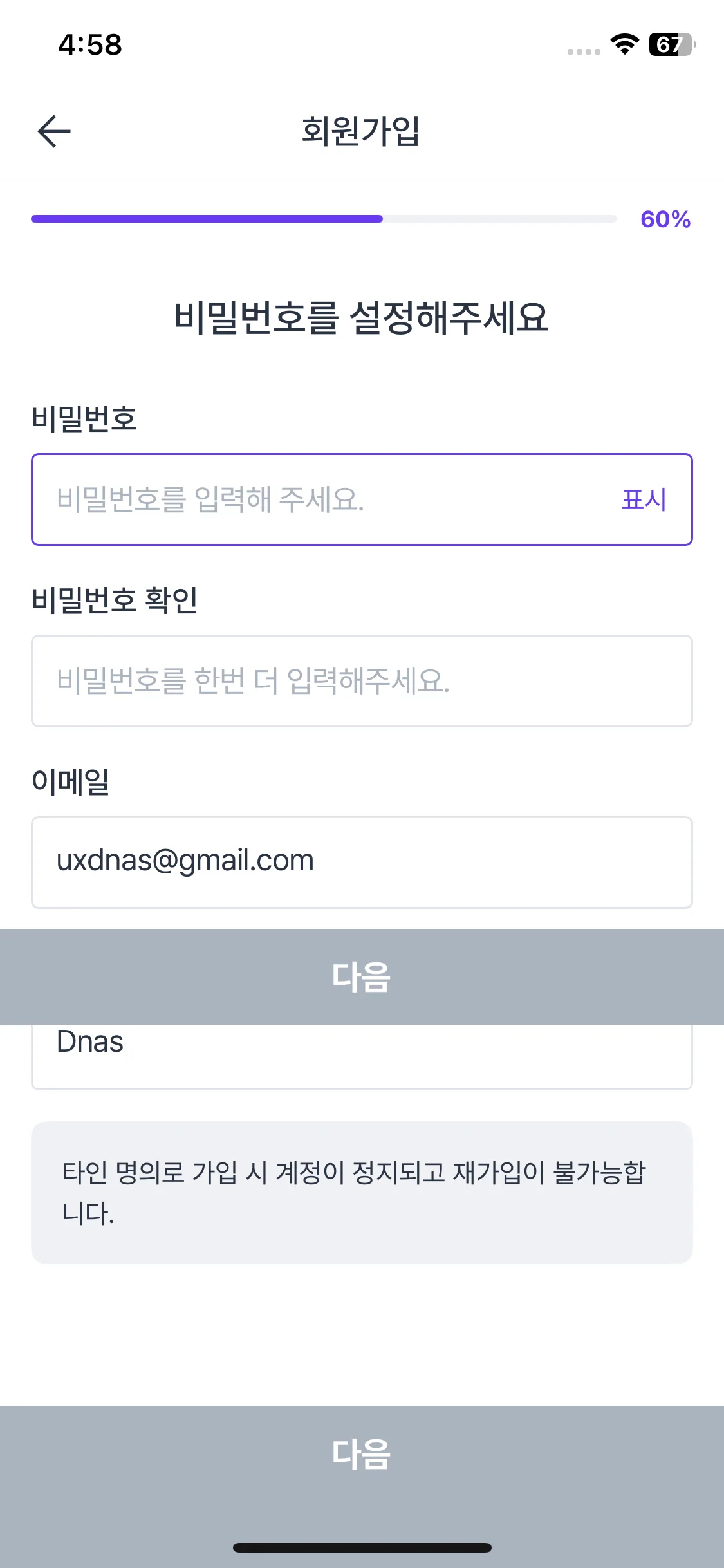
Task: Toggle password visibility in 비밀번호 field
Action: click(x=644, y=499)
